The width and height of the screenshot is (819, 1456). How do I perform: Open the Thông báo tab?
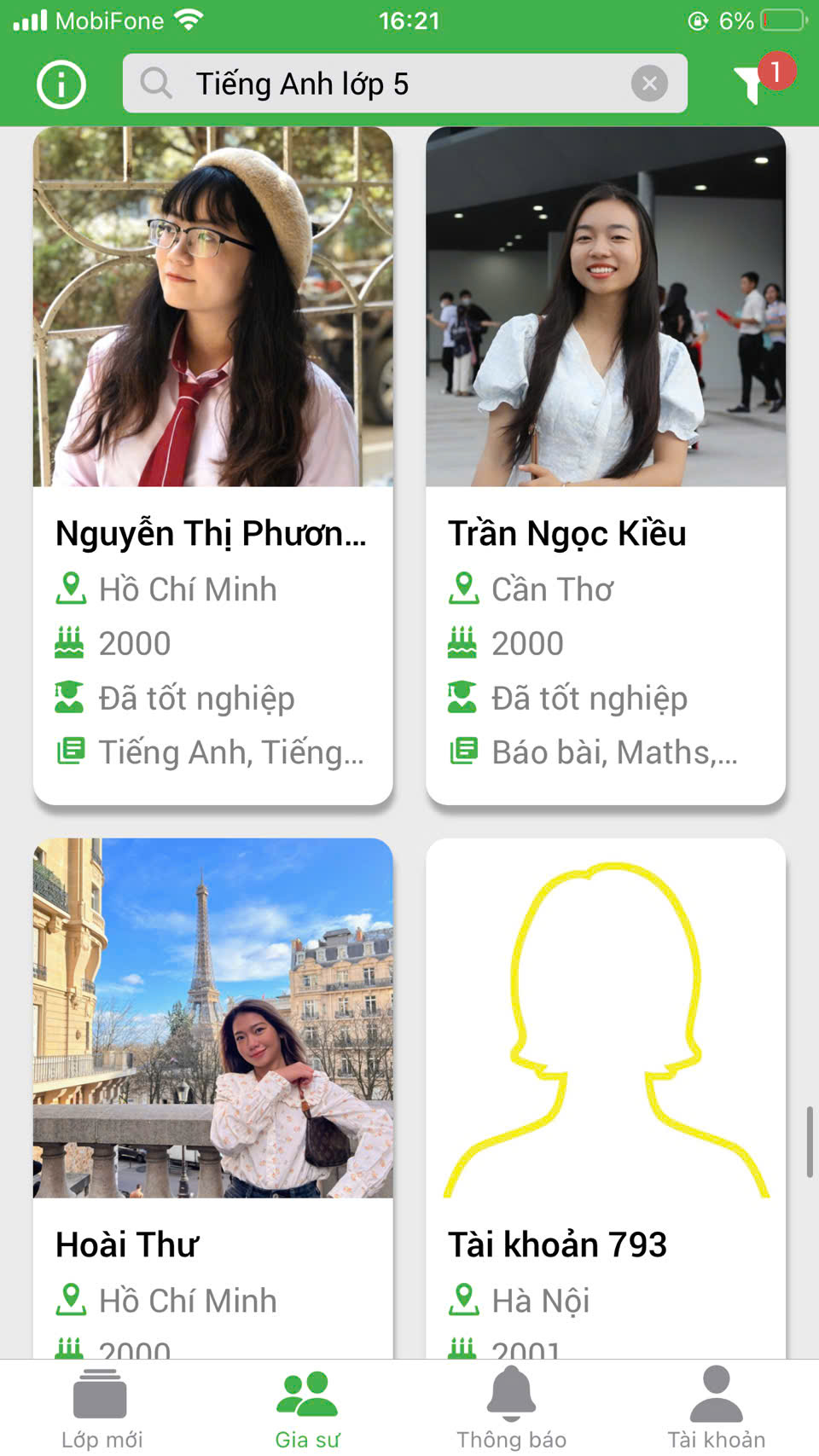click(x=511, y=1408)
